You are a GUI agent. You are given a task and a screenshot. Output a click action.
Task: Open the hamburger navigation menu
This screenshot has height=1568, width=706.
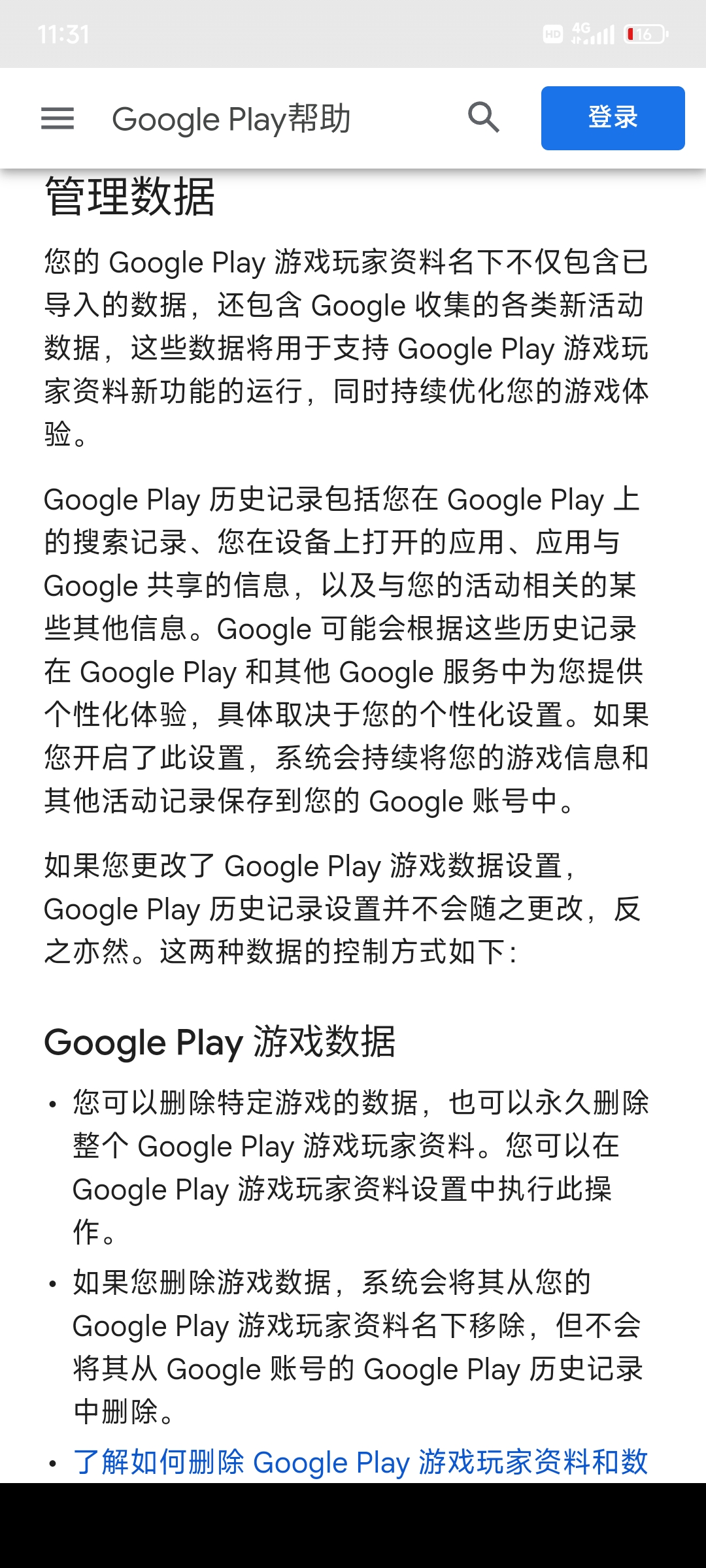tap(58, 119)
